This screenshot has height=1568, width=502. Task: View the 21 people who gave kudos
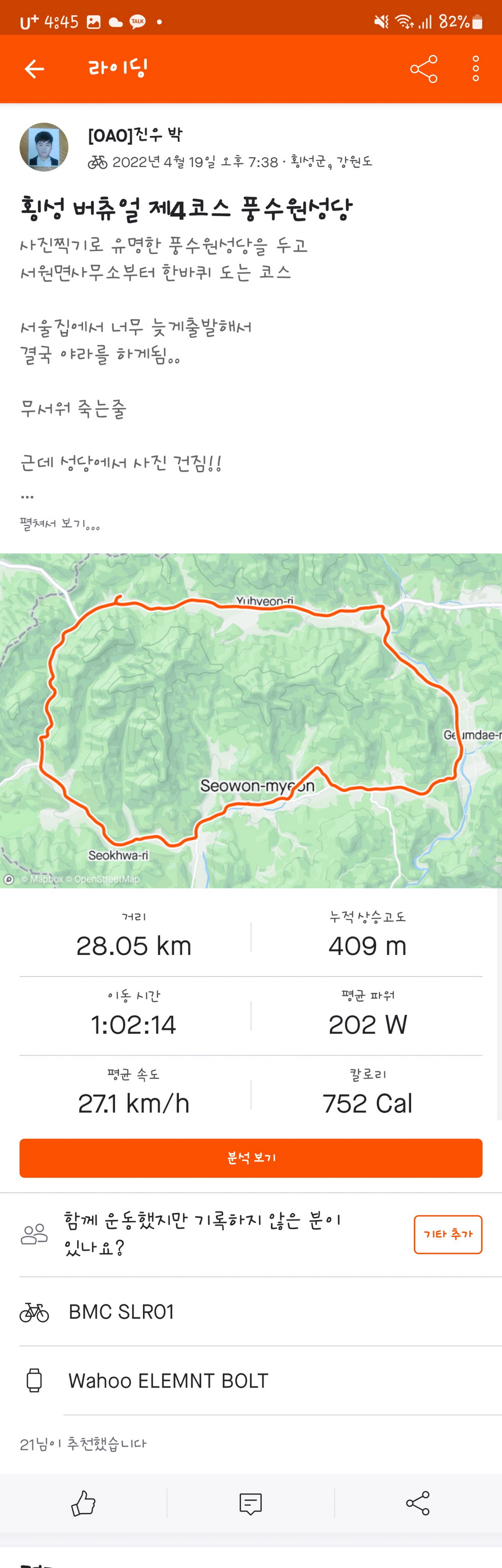coord(83,1444)
